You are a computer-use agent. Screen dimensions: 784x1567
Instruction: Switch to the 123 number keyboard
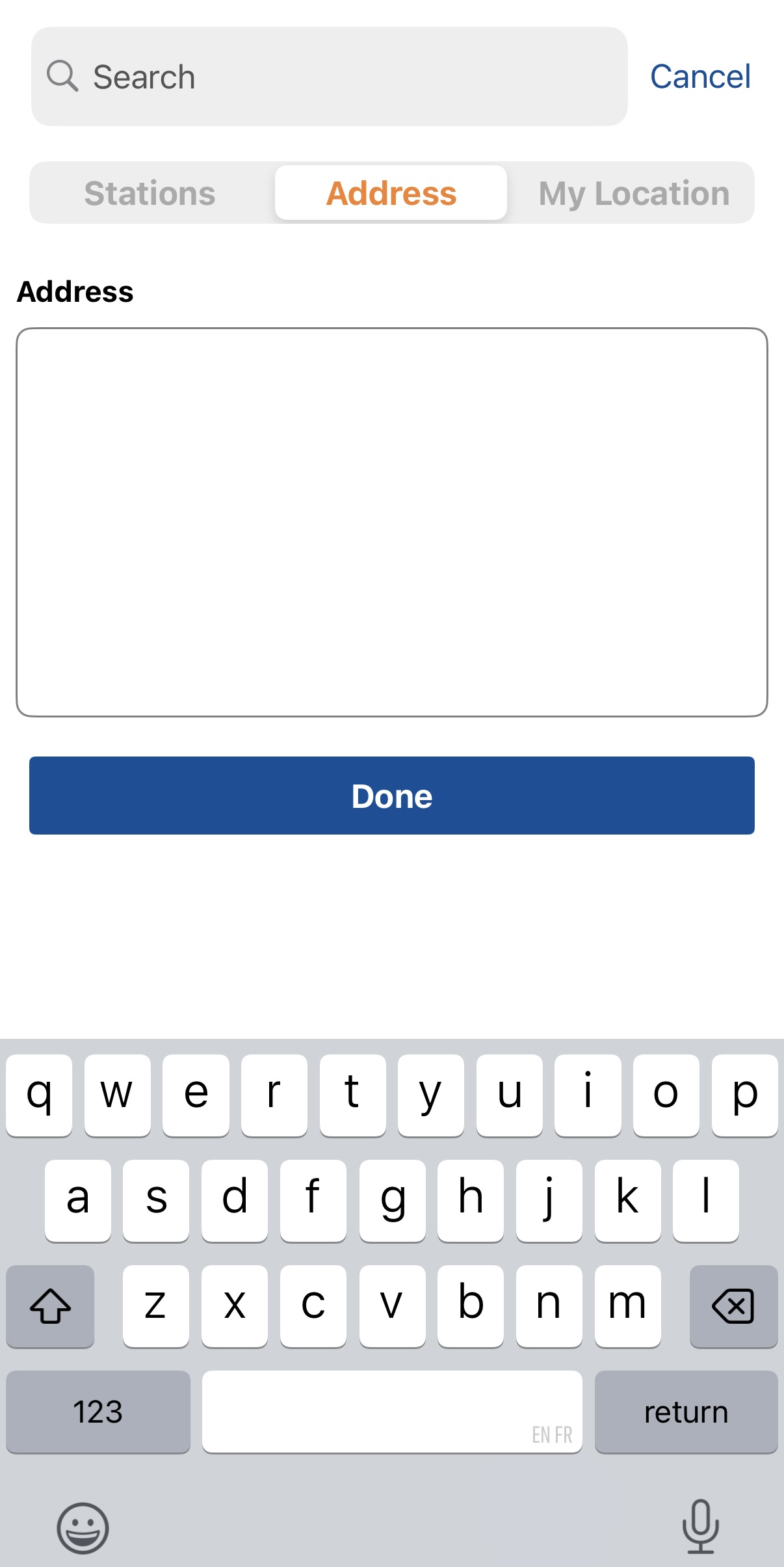pyautogui.click(x=98, y=1412)
